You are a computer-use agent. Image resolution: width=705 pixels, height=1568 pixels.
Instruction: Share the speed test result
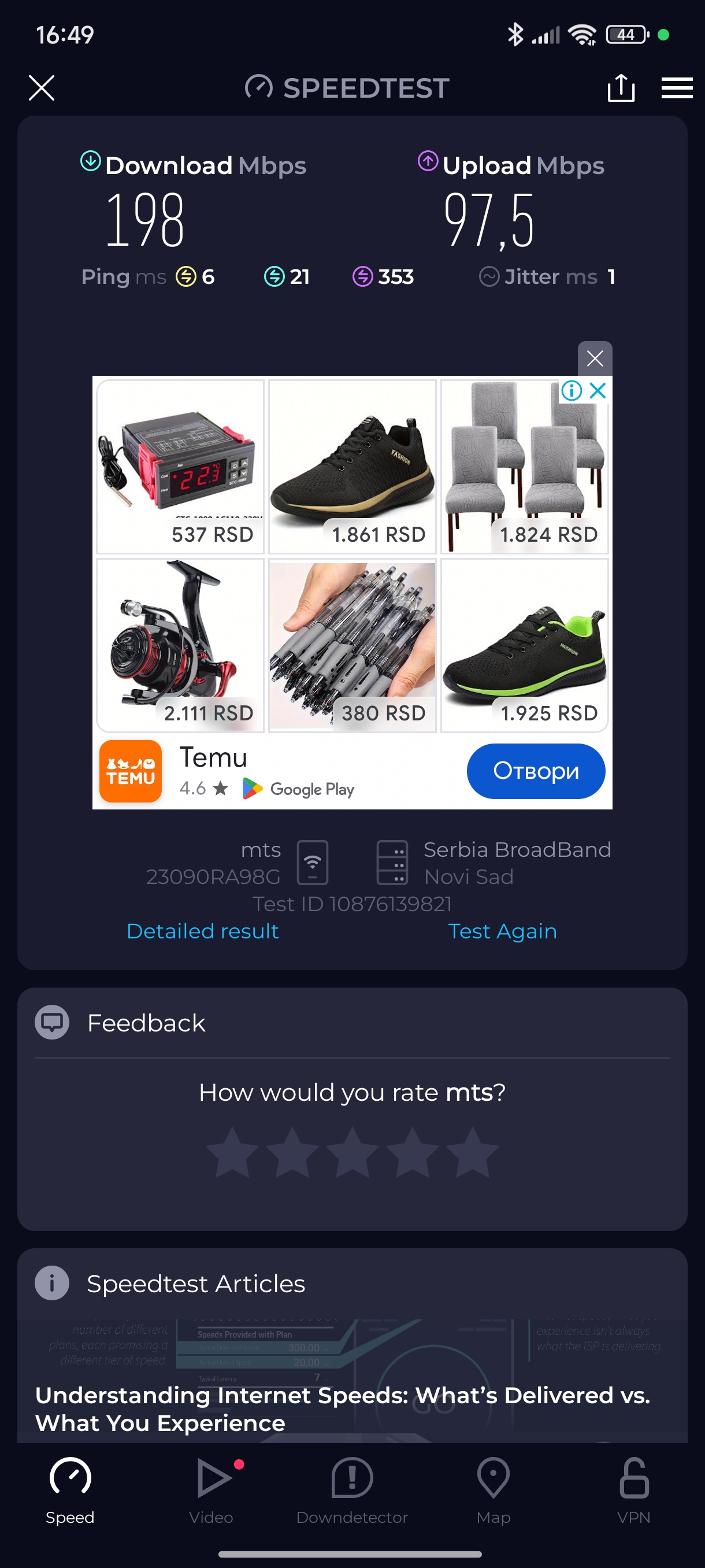[x=621, y=88]
